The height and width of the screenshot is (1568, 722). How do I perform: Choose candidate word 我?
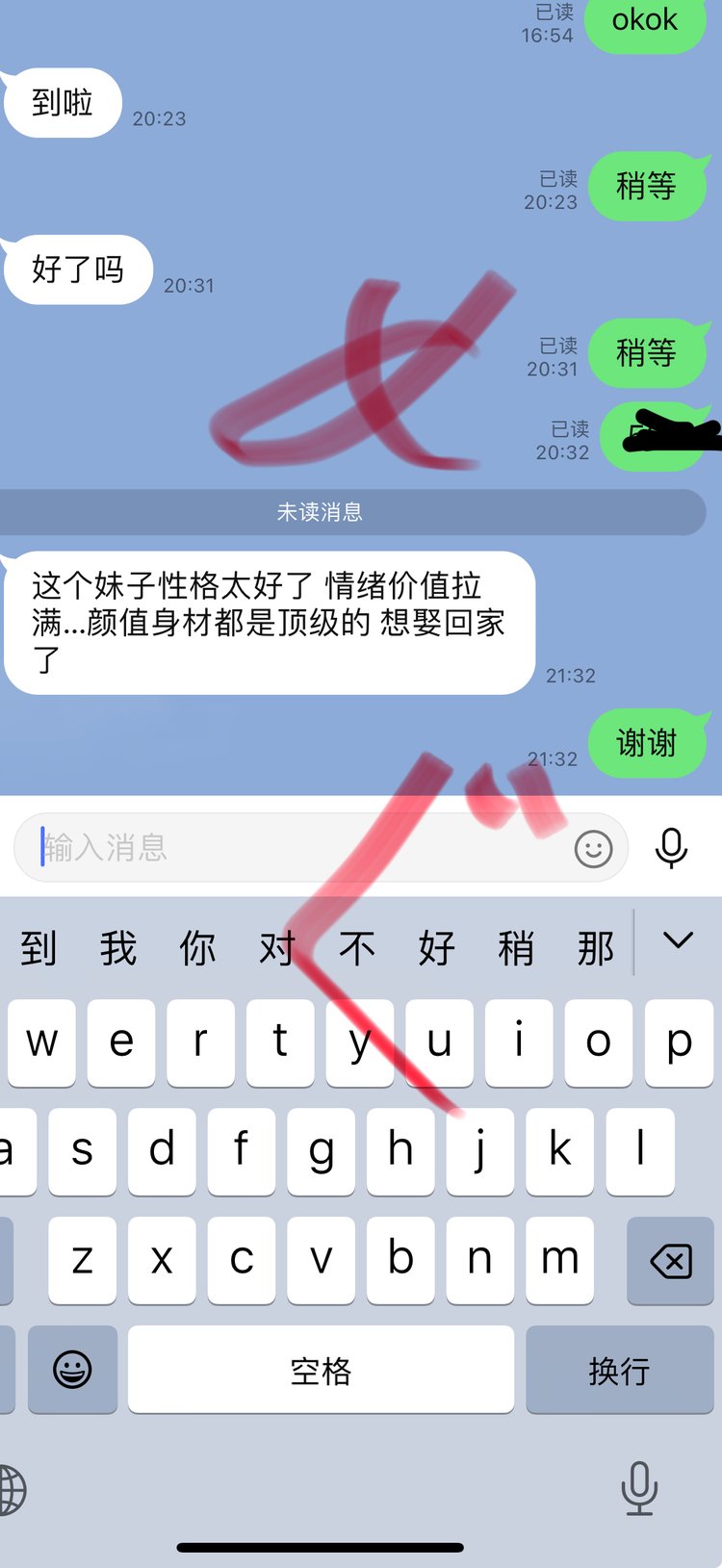(118, 948)
